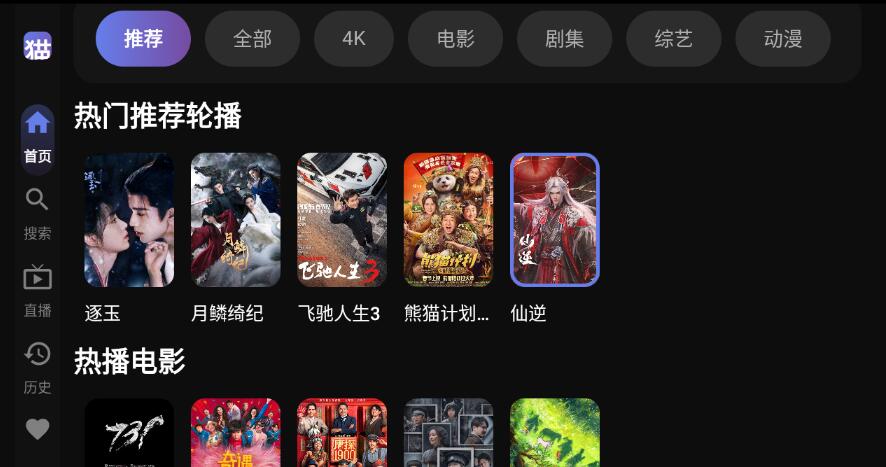The height and width of the screenshot is (467, 886).
Task: Open the 熊猫计划 movie card
Action: point(449,220)
